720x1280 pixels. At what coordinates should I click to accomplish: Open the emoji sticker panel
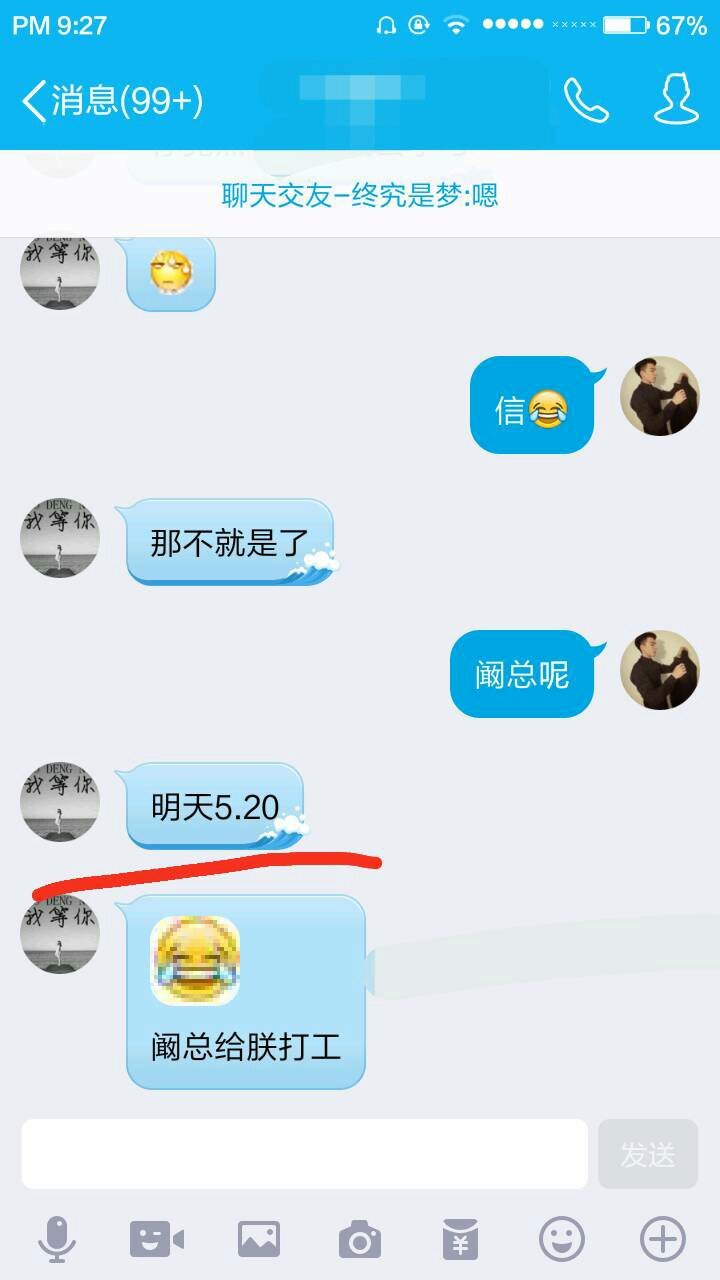tap(561, 1240)
